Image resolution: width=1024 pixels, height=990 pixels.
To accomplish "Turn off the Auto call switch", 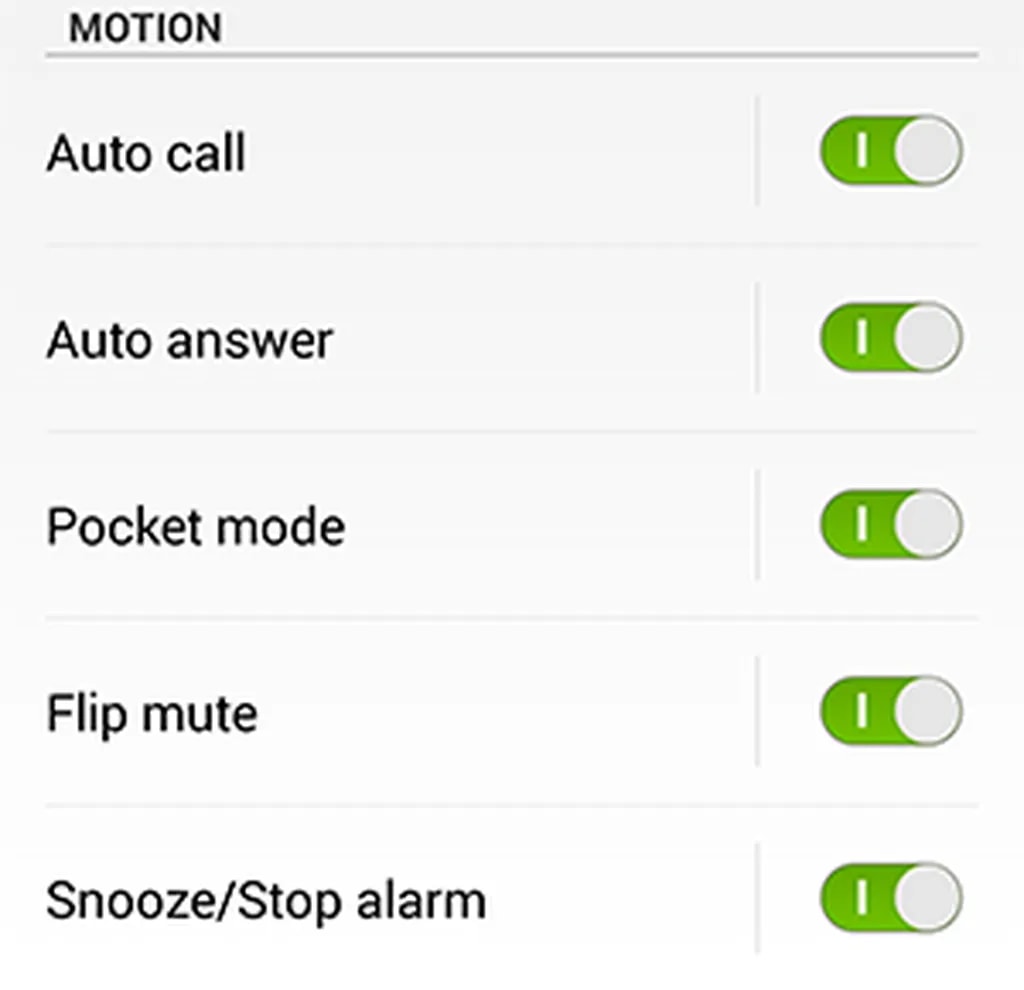I will [x=890, y=152].
